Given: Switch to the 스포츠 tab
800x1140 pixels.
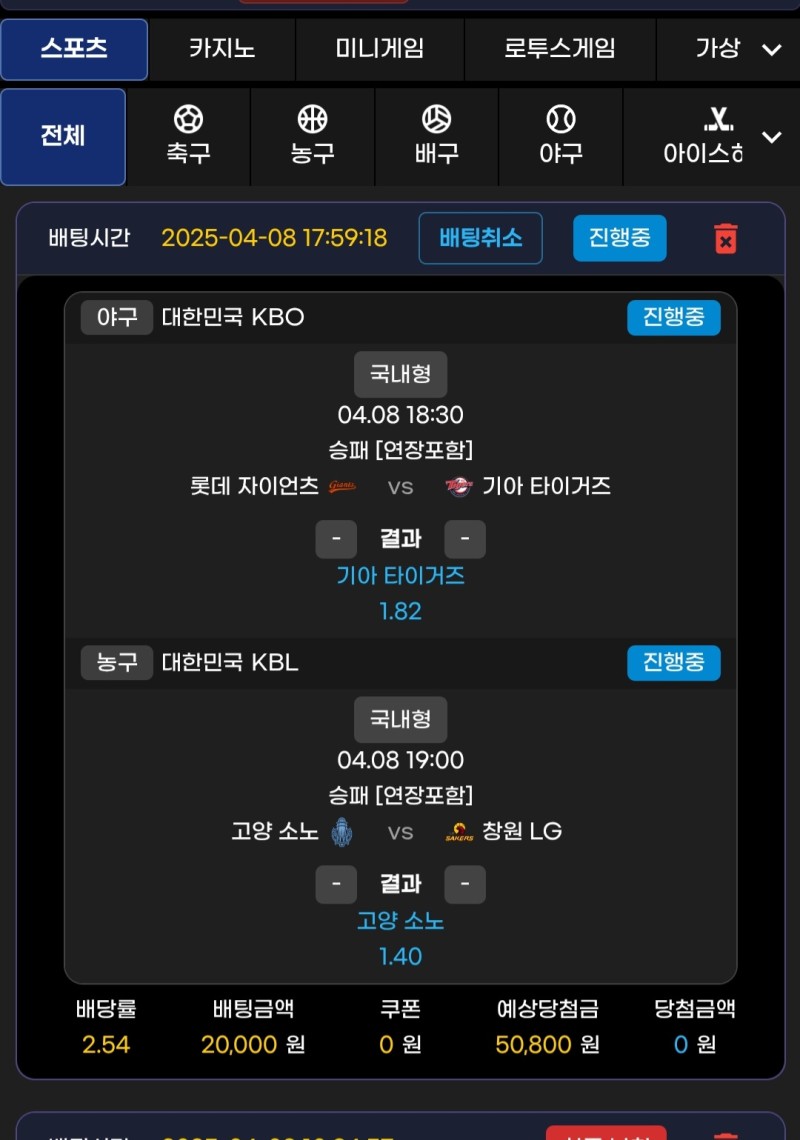Looking at the screenshot, I should [74, 49].
